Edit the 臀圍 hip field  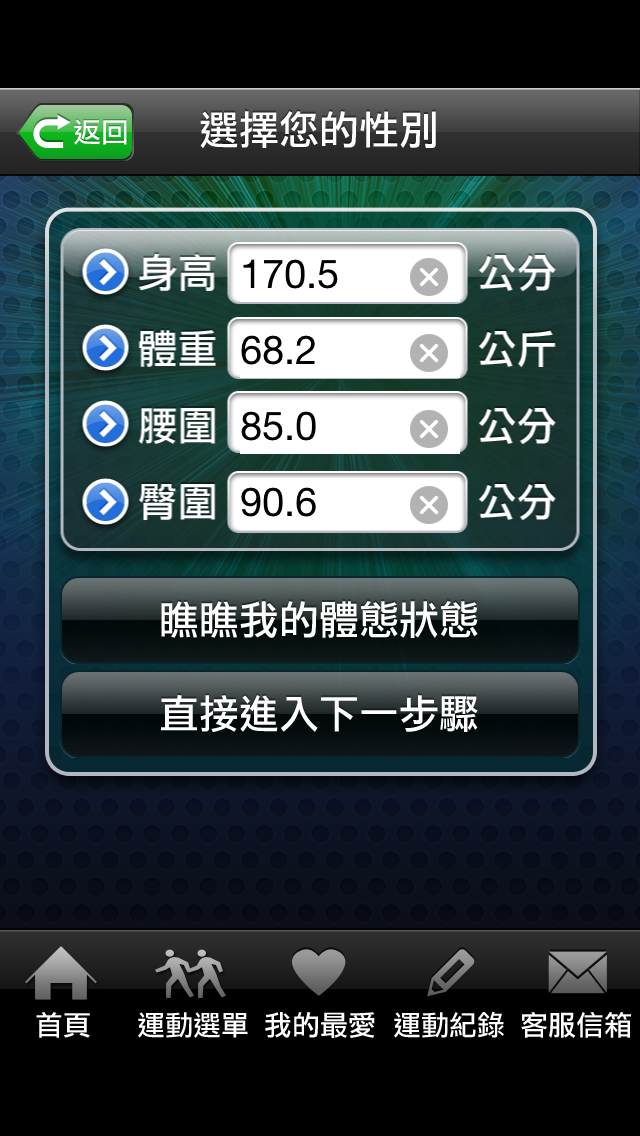[320, 503]
